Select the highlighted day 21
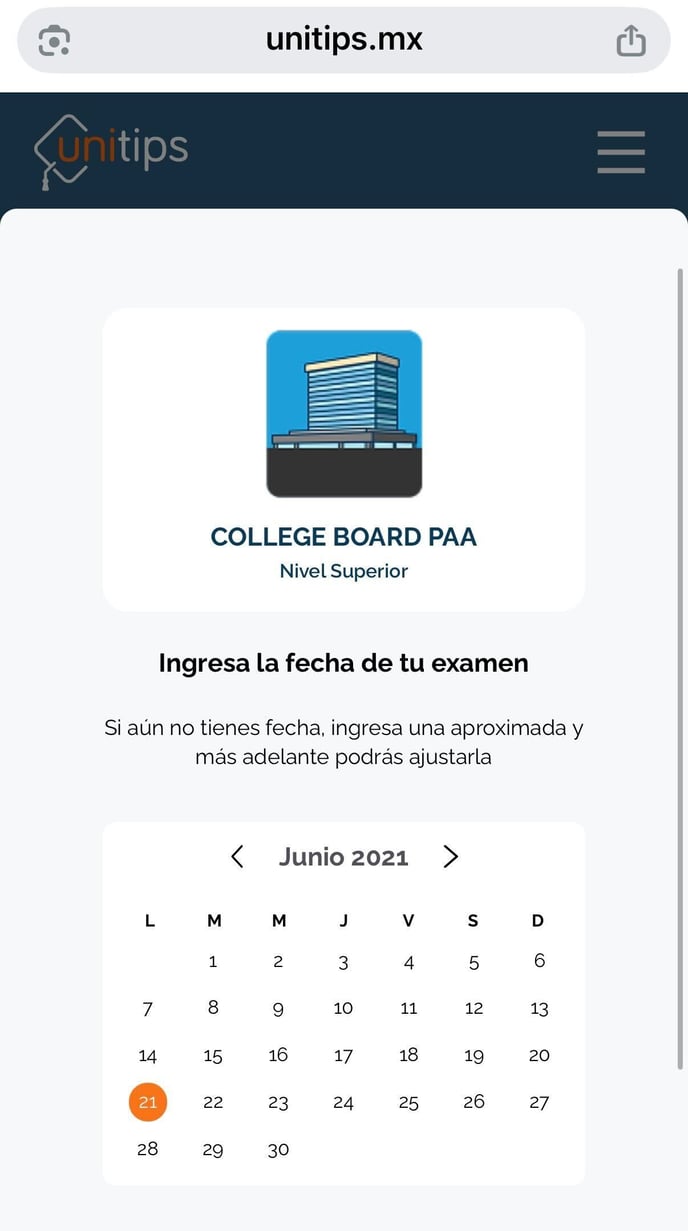Viewport: 688px width, 1231px height. pyautogui.click(x=148, y=1102)
